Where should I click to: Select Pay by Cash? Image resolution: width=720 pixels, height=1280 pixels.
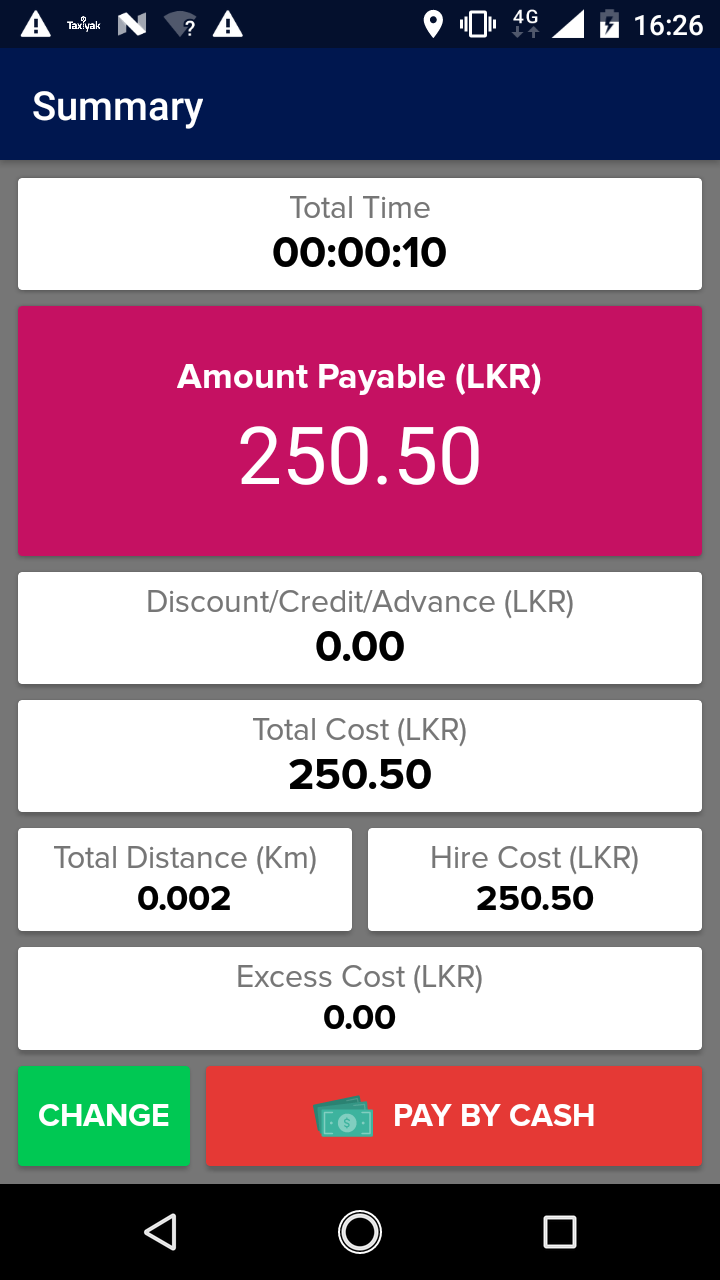[x=454, y=1115]
